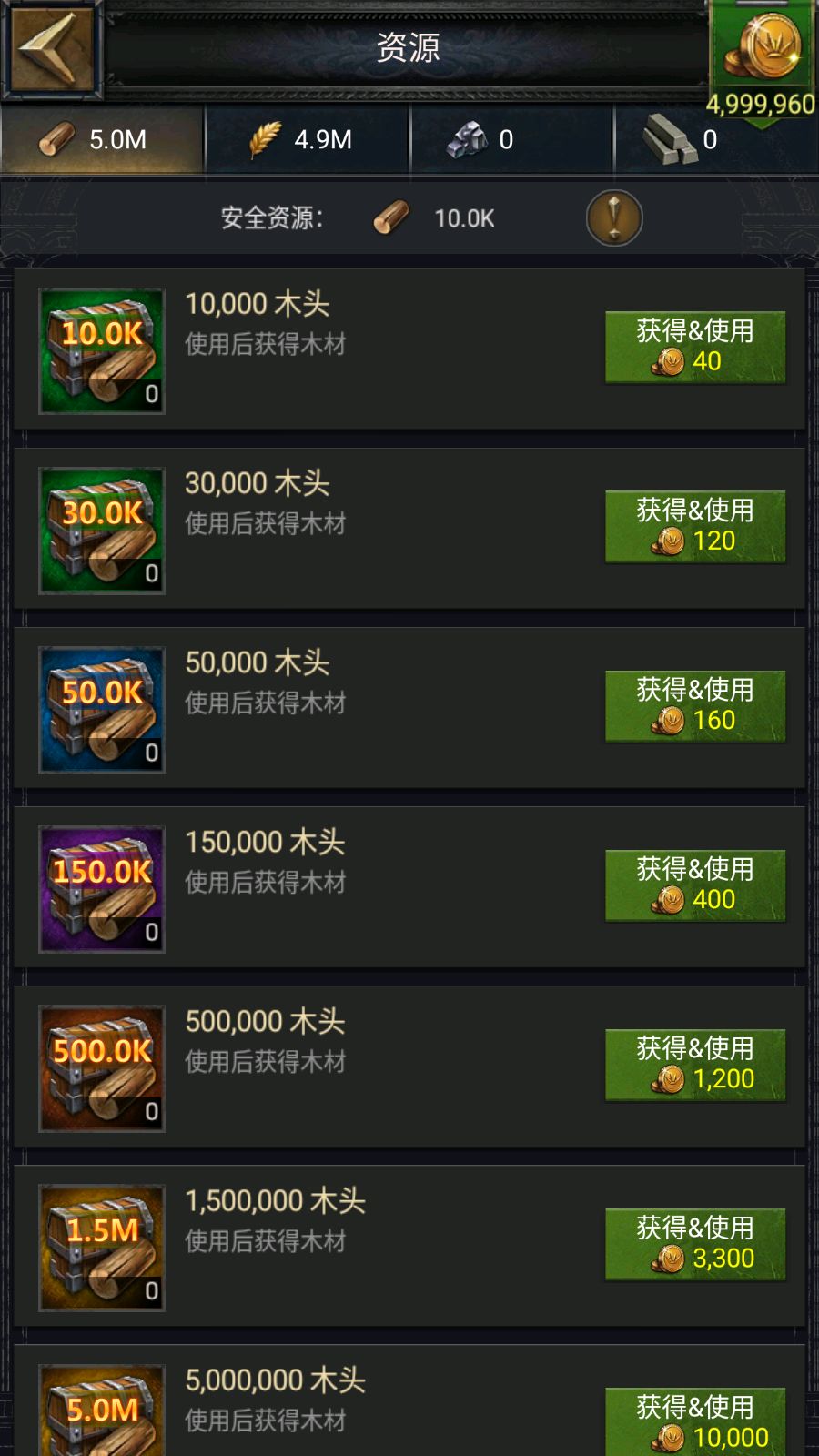819x1456 pixels.
Task: Open the gold coin balance shop
Action: pyautogui.click(x=761, y=60)
